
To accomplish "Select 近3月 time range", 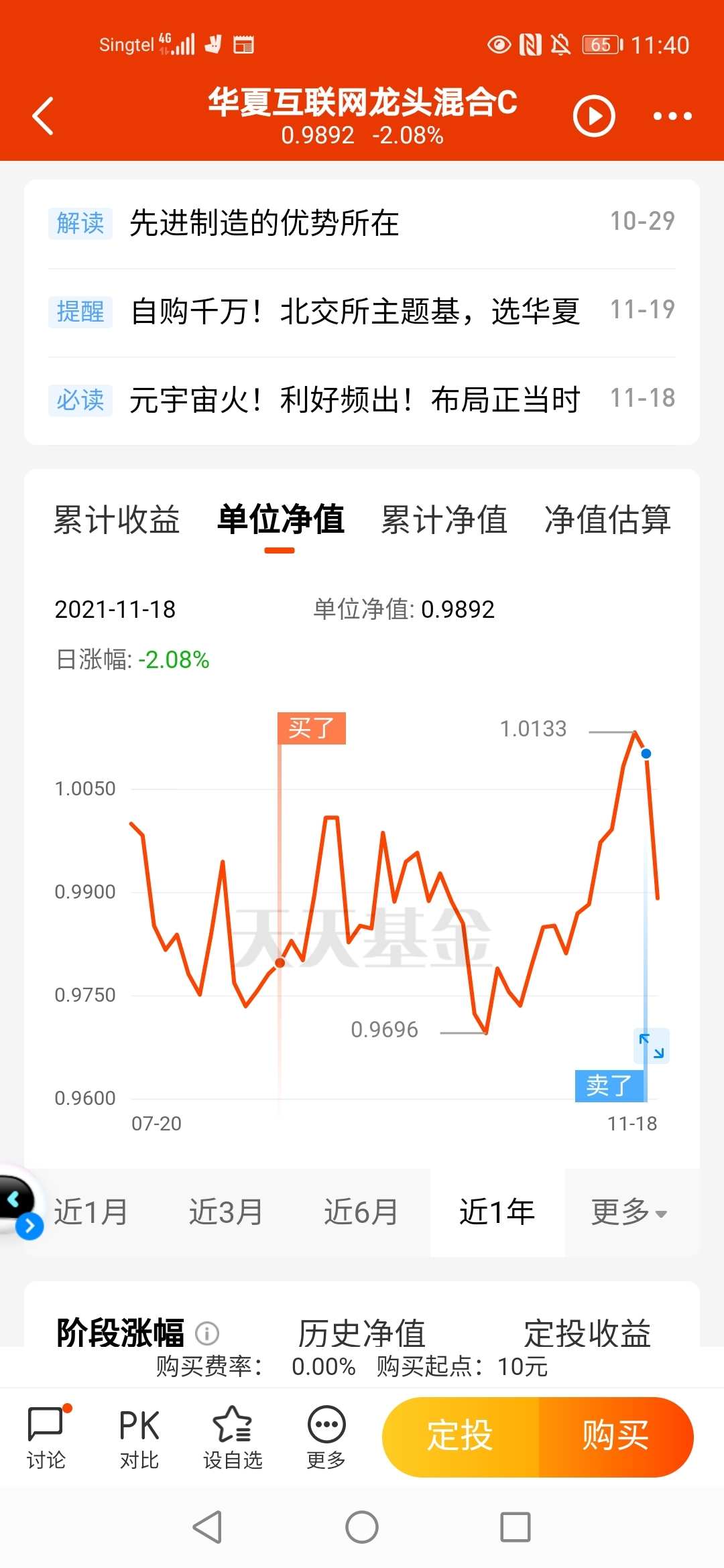I will 227,1212.
